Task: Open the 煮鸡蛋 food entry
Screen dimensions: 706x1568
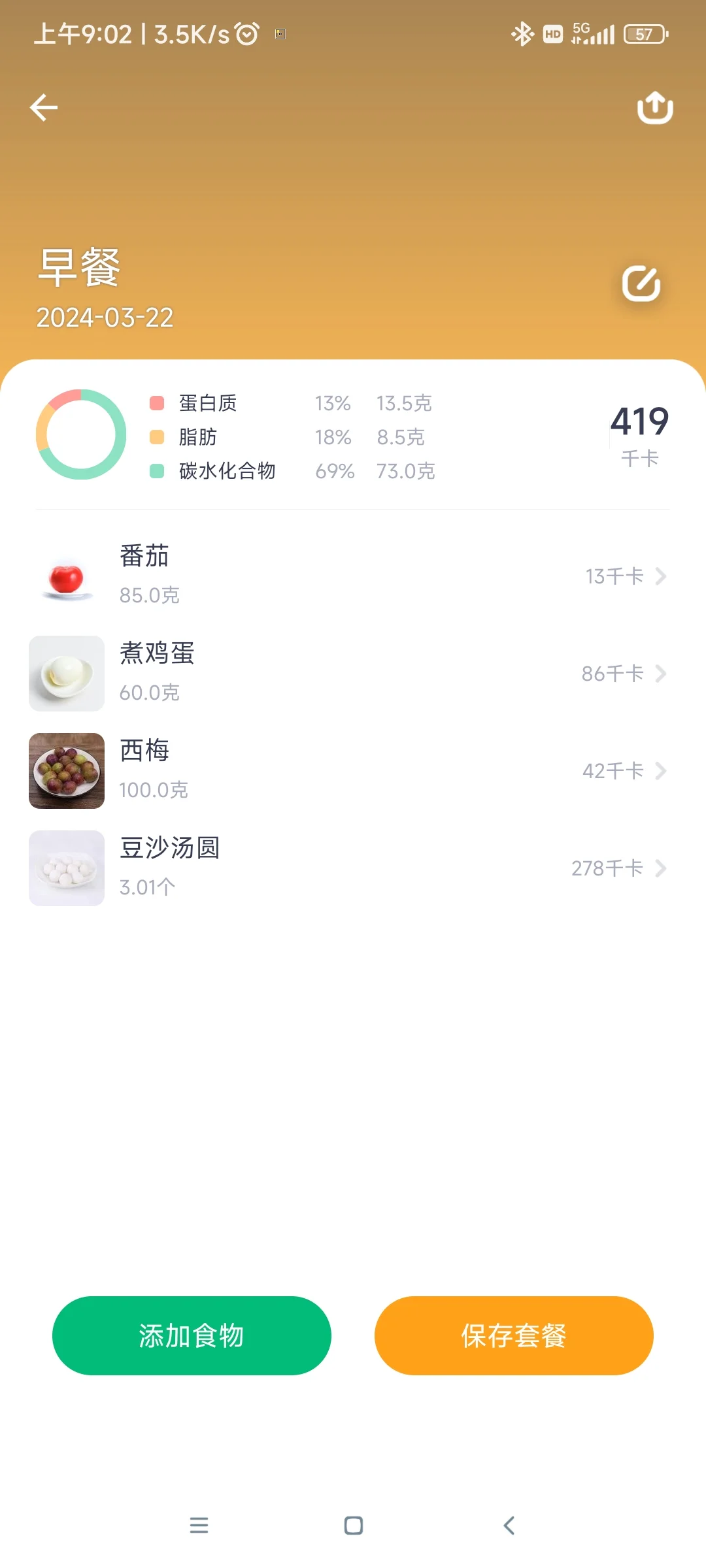Action: (x=353, y=674)
